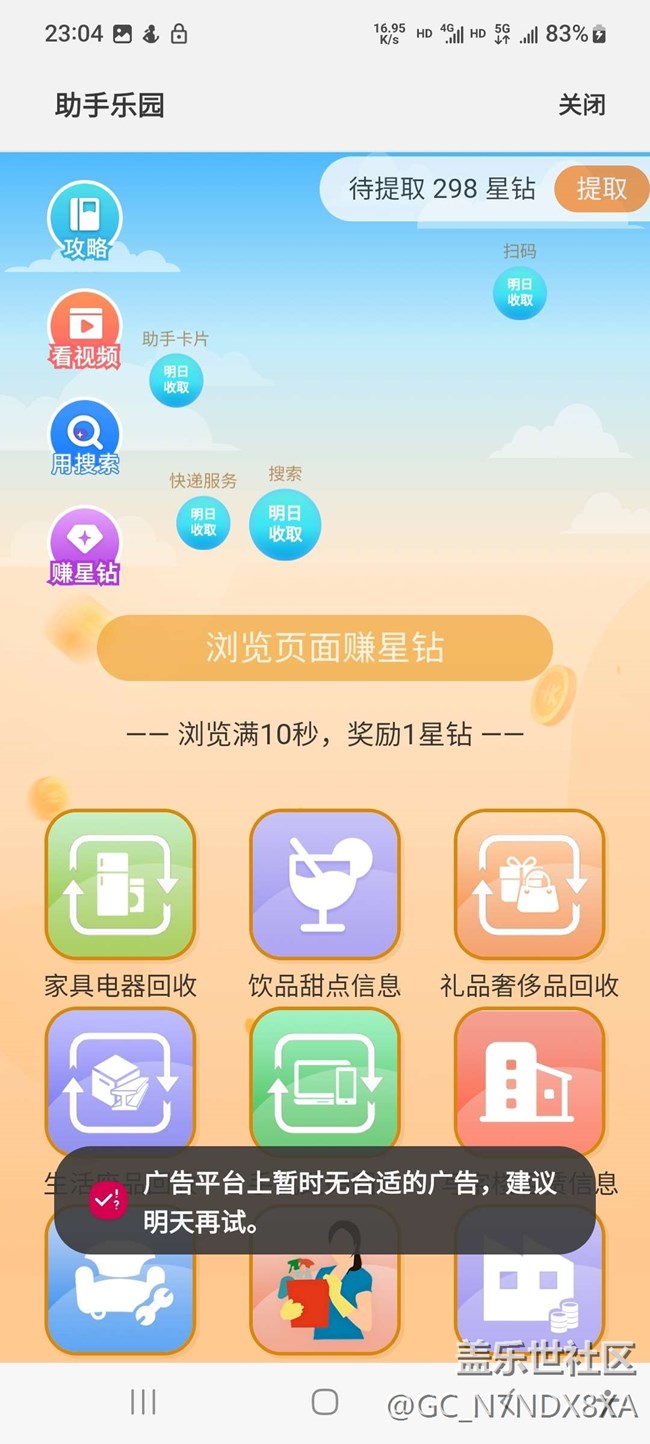Open 礼品奢侈品回收 tile

point(529,885)
